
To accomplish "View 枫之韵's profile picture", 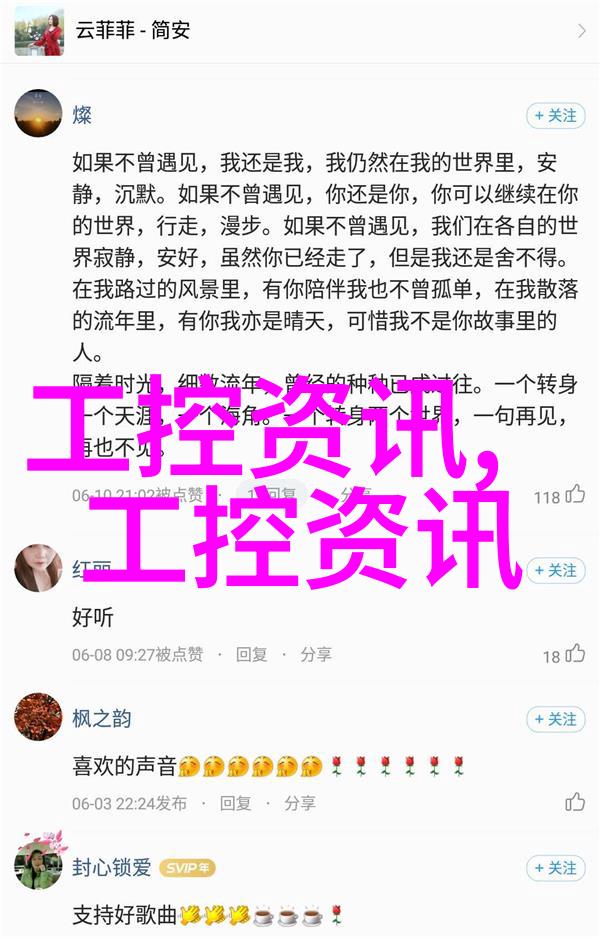I will pyautogui.click(x=38, y=717).
